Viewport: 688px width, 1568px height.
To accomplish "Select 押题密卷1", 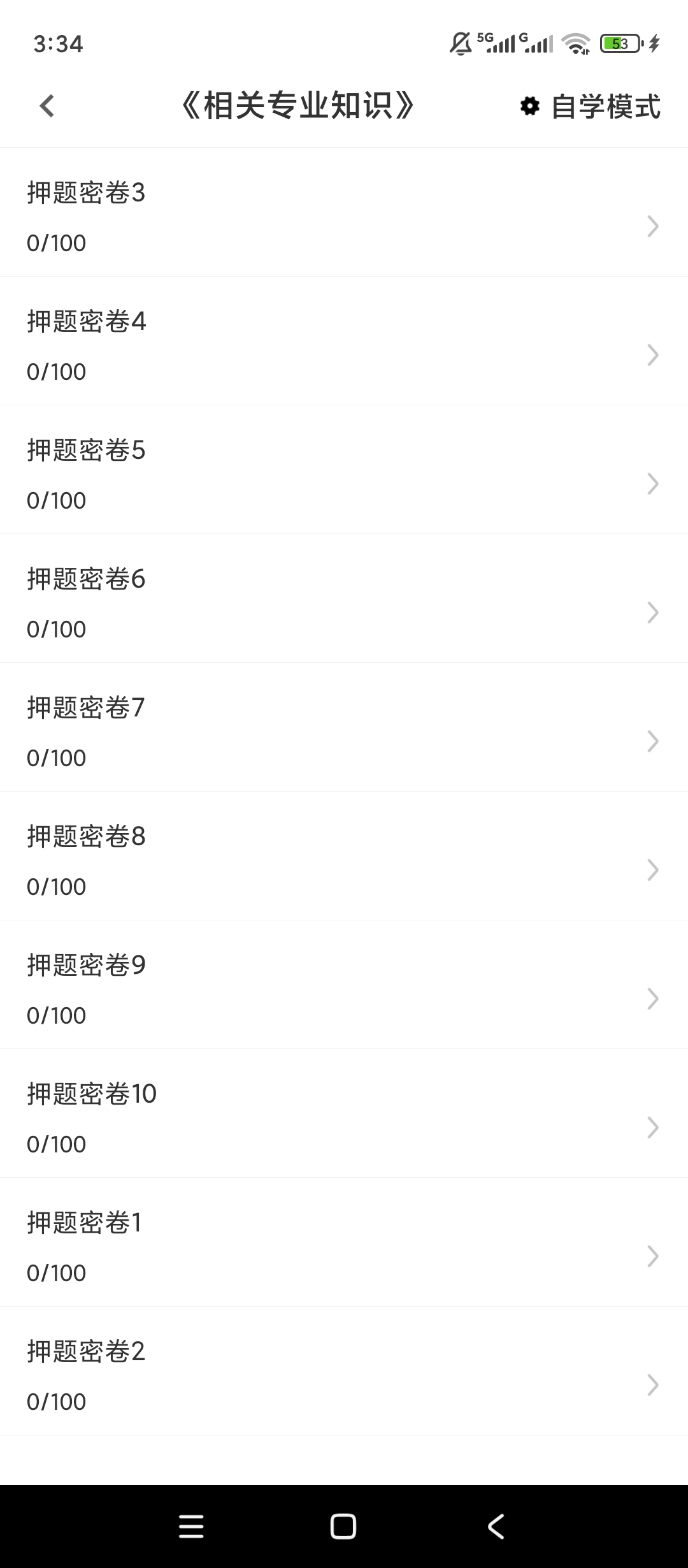I will pos(344,1242).
